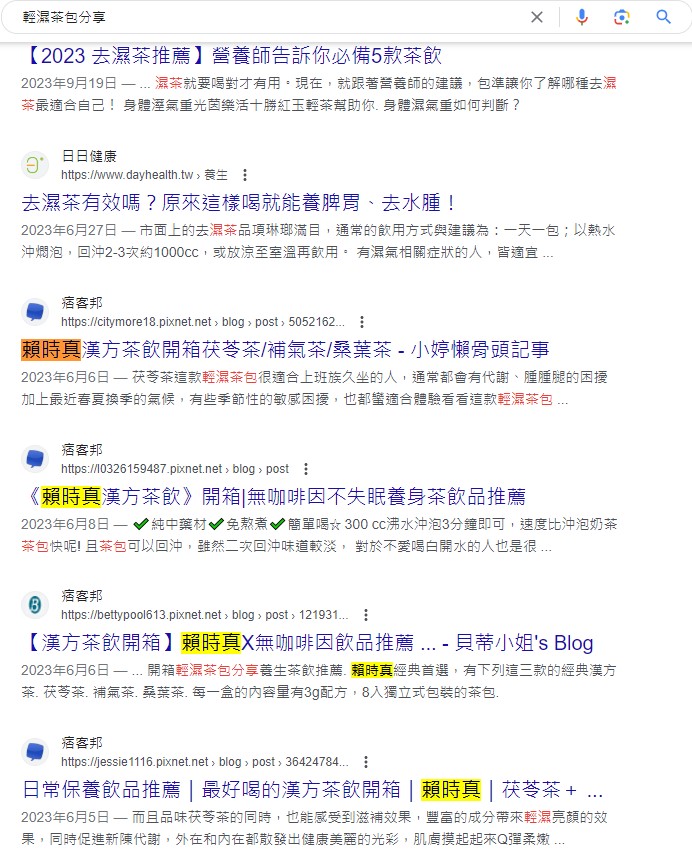Open 日常保養飲品推薦 最好喝的漢方茶飲 result
The width and height of the screenshot is (692, 852).
point(312,789)
